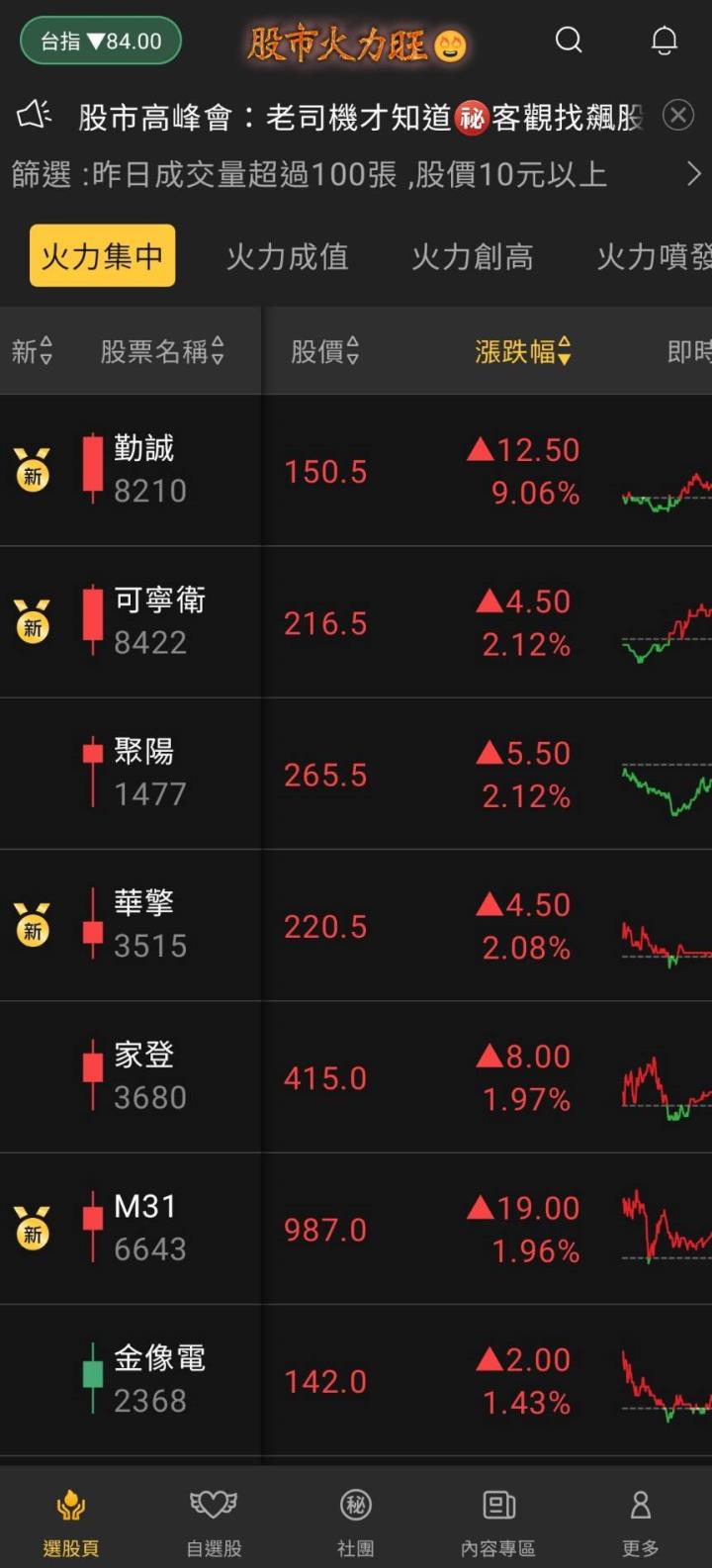Toggle sorting on the 股價 column
Viewport: 712px width, 1568px height.
pyautogui.click(x=323, y=351)
